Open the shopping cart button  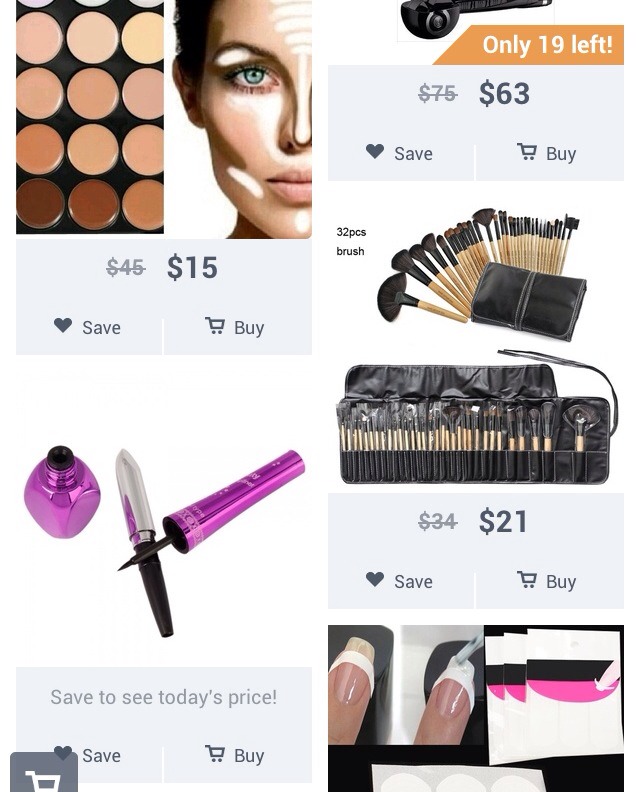[44, 776]
